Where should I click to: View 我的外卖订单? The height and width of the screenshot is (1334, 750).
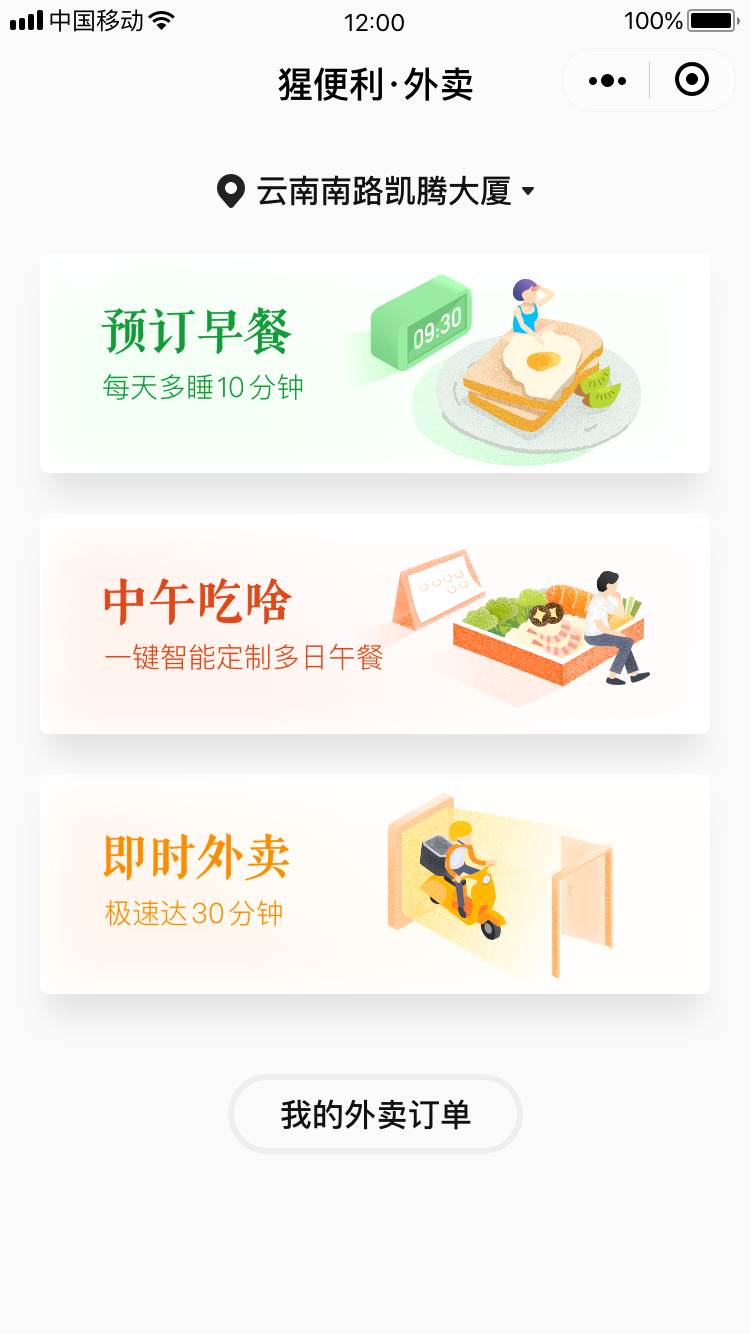(x=375, y=1114)
